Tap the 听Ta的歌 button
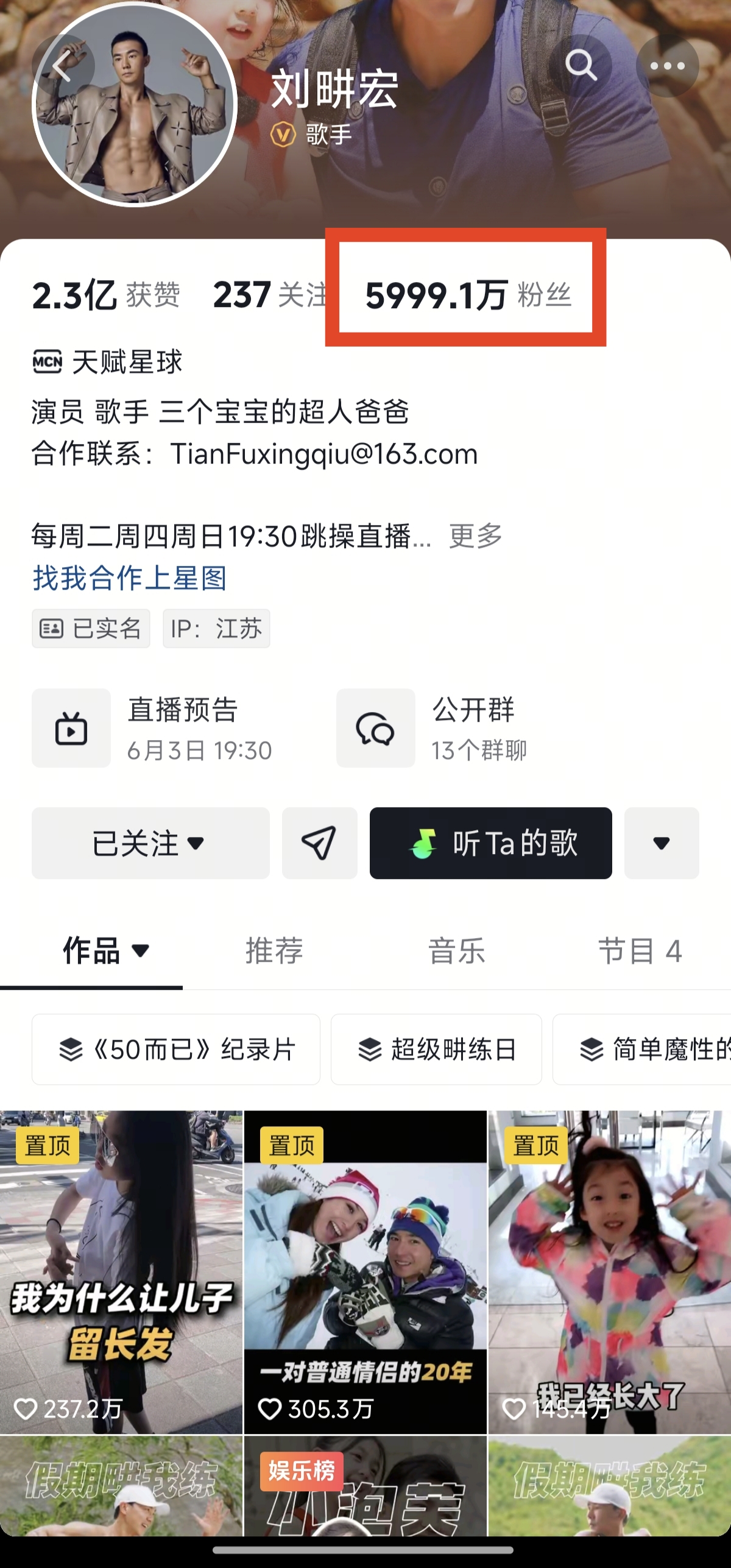Image resolution: width=731 pixels, height=1568 pixels. click(490, 843)
